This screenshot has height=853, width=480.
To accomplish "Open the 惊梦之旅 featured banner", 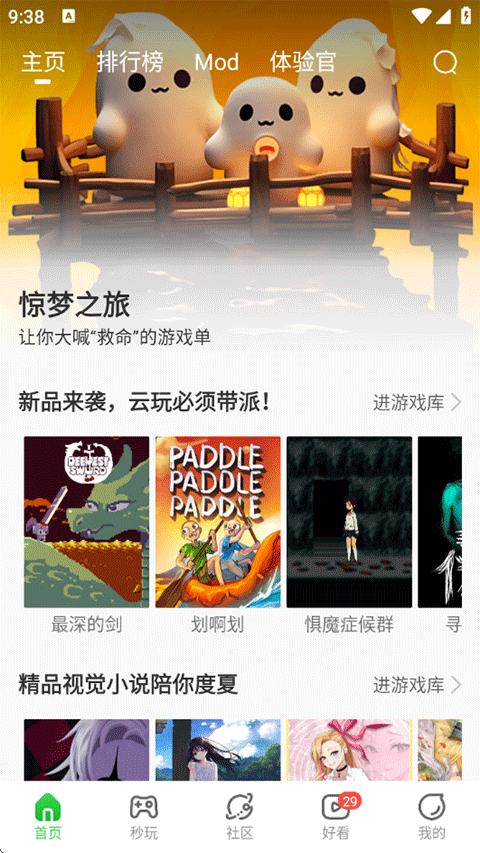I will [240, 180].
